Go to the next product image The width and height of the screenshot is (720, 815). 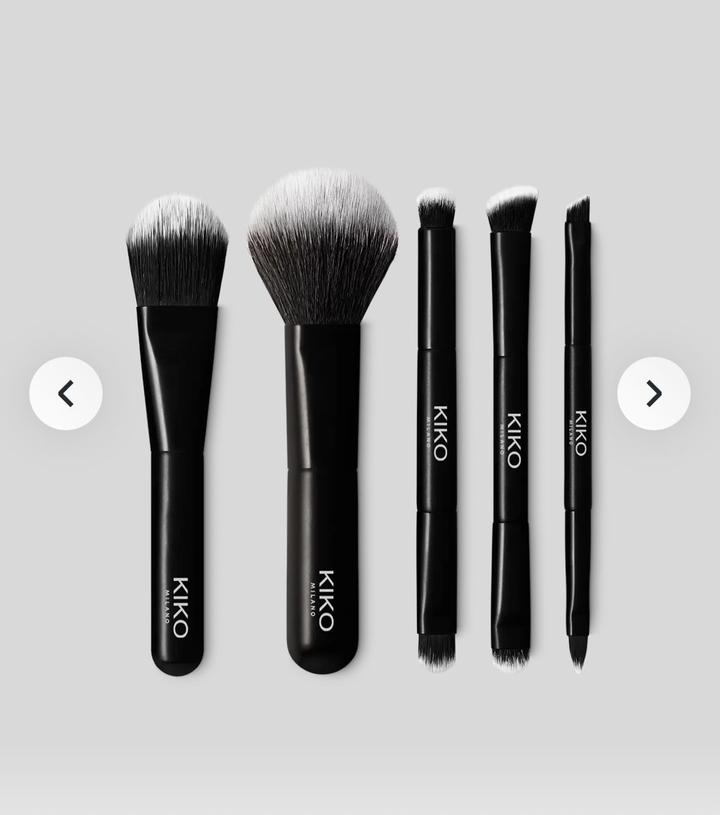coord(653,394)
